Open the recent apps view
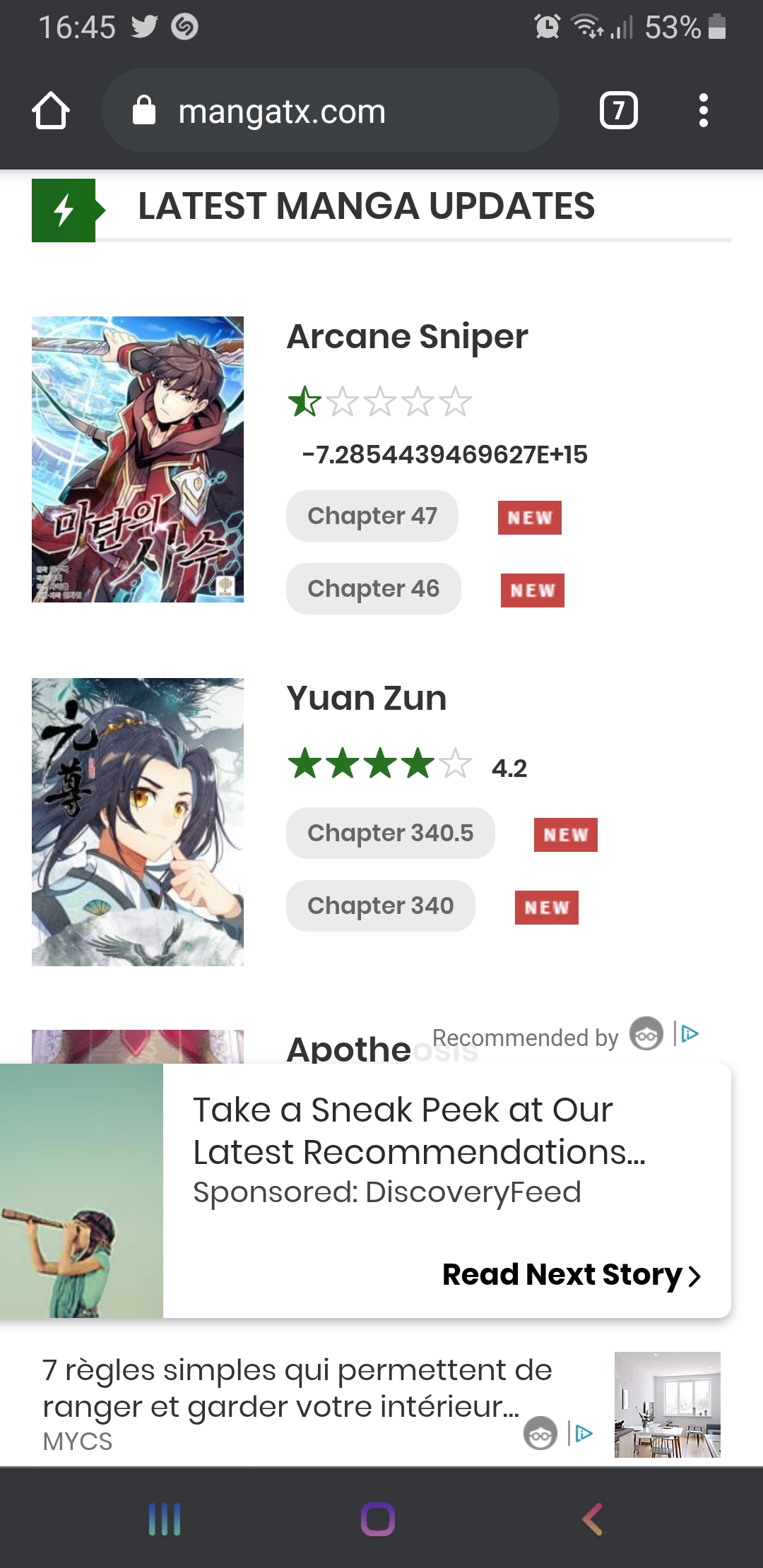Viewport: 763px width, 1568px height. (x=165, y=1519)
